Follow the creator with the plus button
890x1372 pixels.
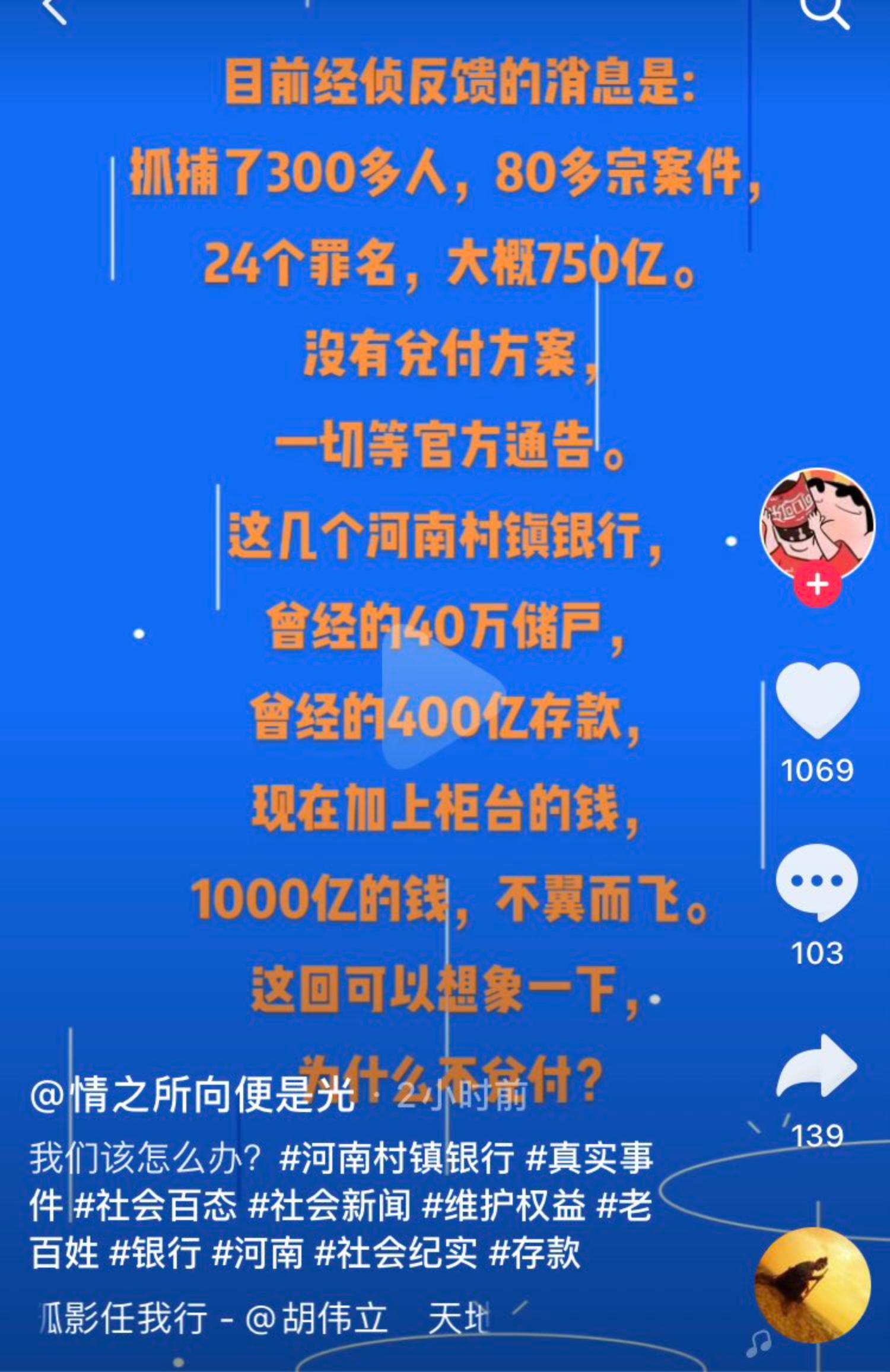click(x=817, y=585)
